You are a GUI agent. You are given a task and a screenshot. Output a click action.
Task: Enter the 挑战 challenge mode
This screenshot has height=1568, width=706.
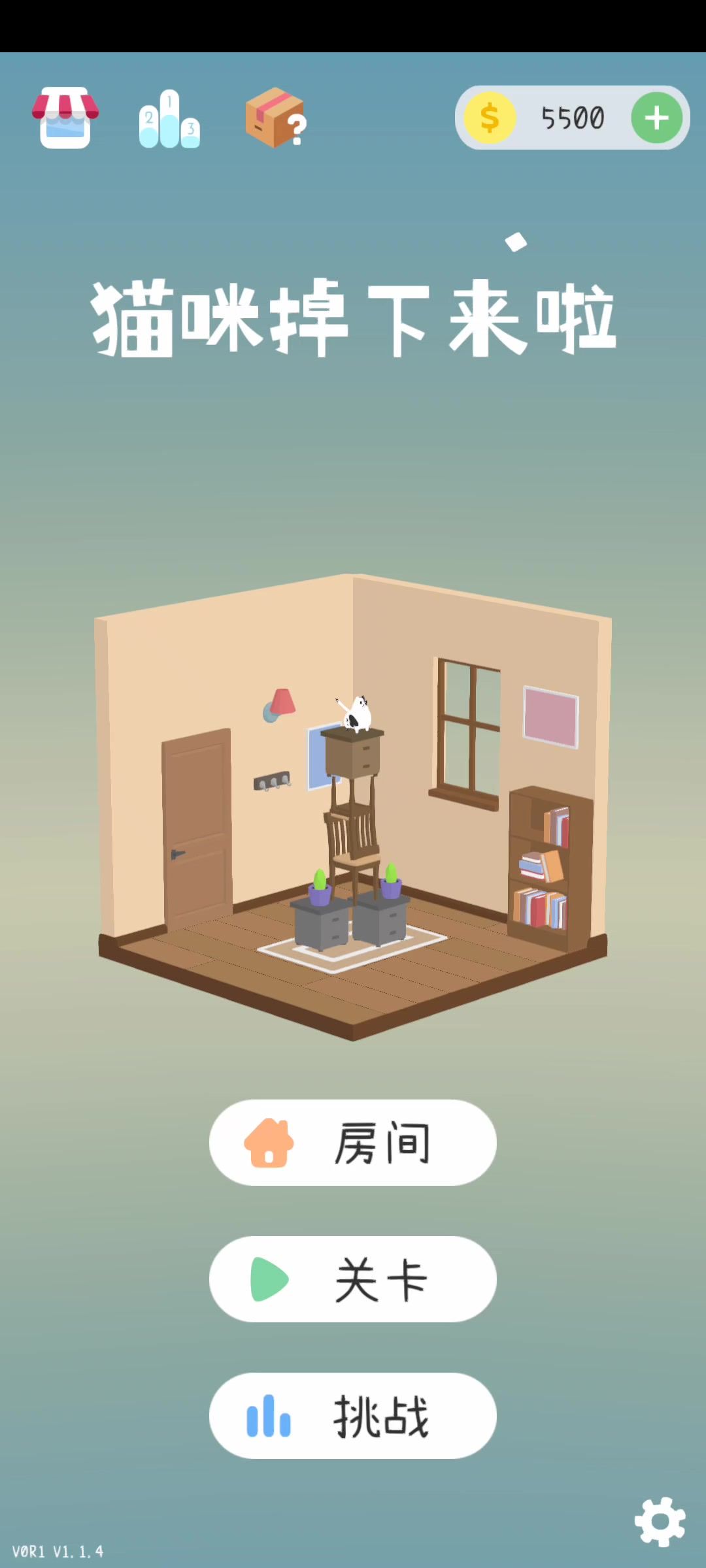point(353,1416)
